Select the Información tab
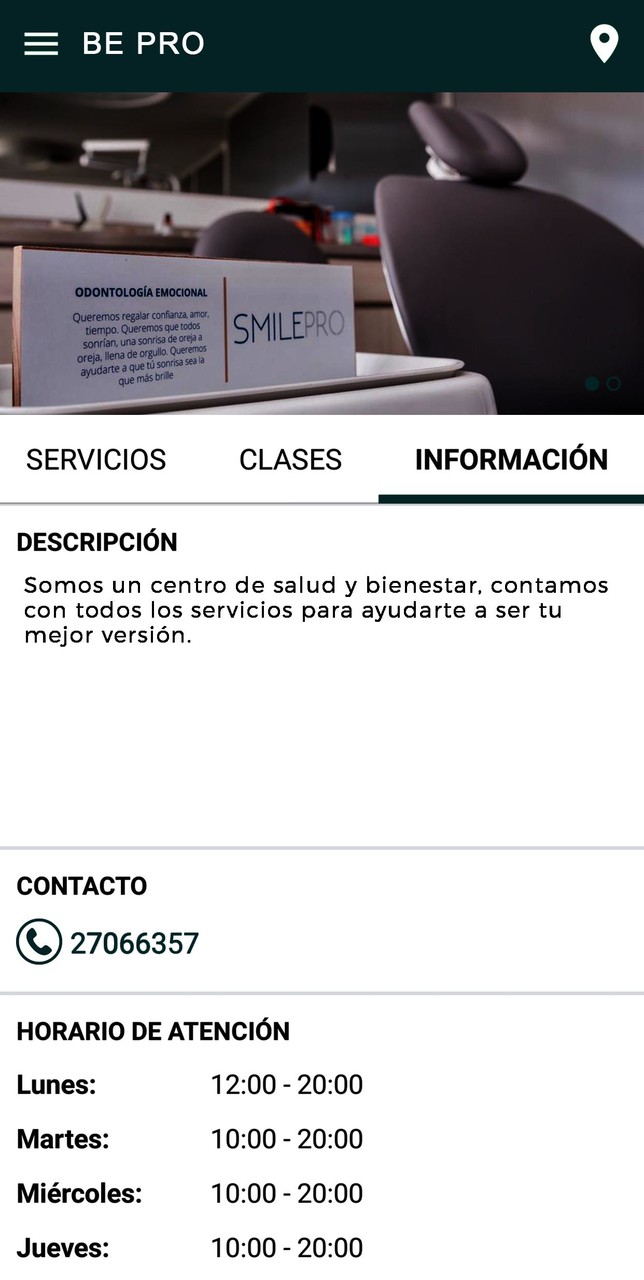 click(x=511, y=459)
